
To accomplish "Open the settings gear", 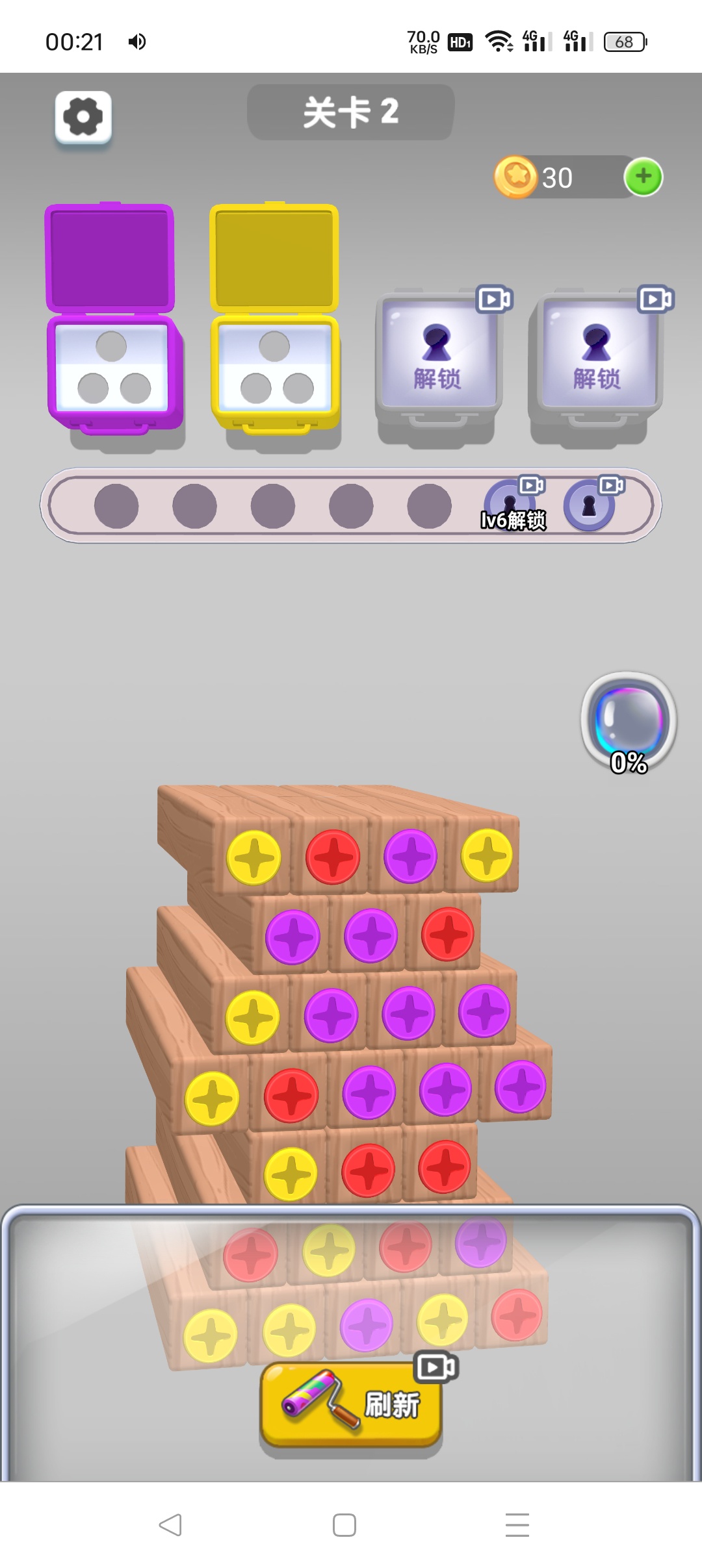I will click(x=83, y=118).
